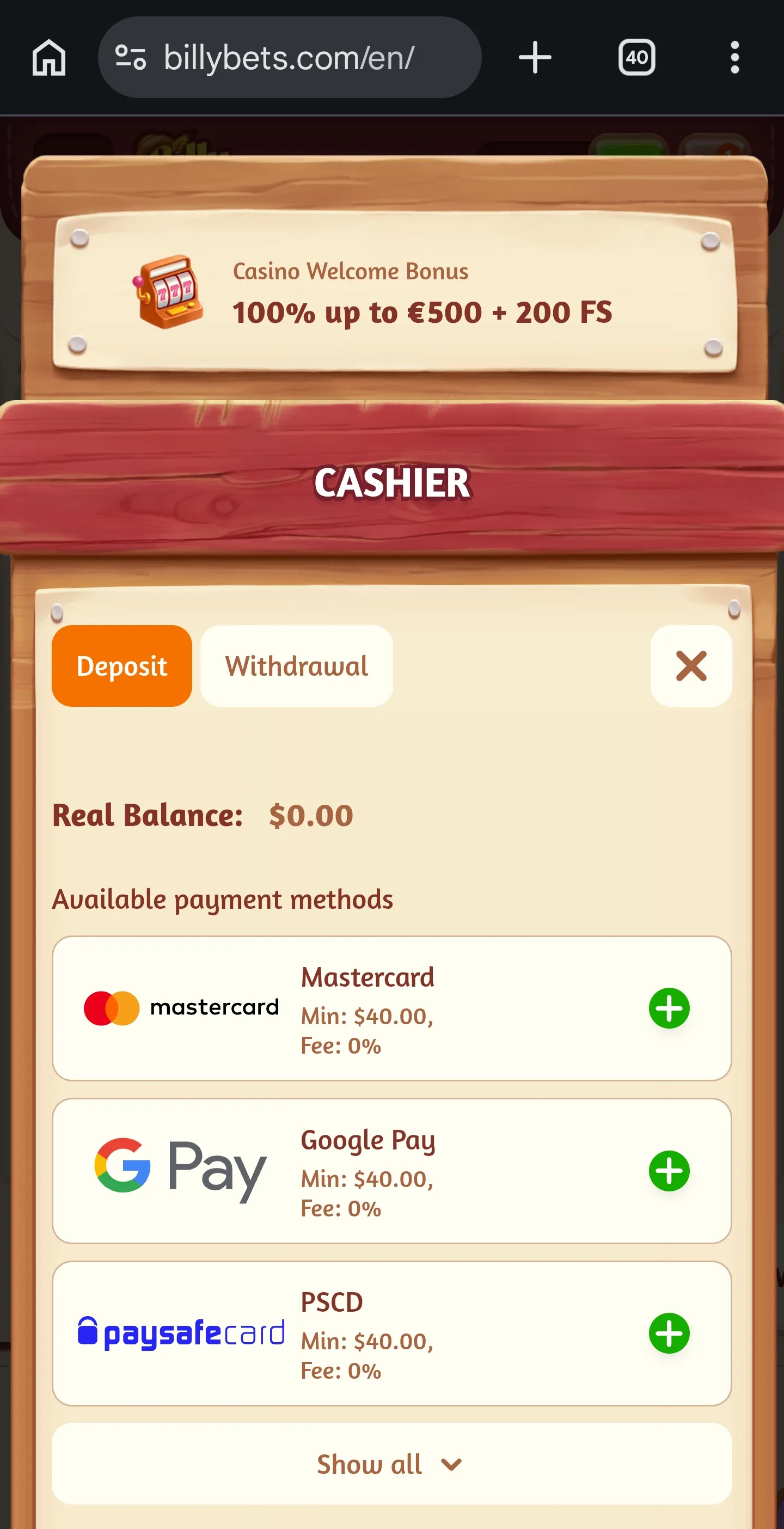Close the Cashier dialog
Image resolution: width=784 pixels, height=1529 pixels.
[691, 665]
